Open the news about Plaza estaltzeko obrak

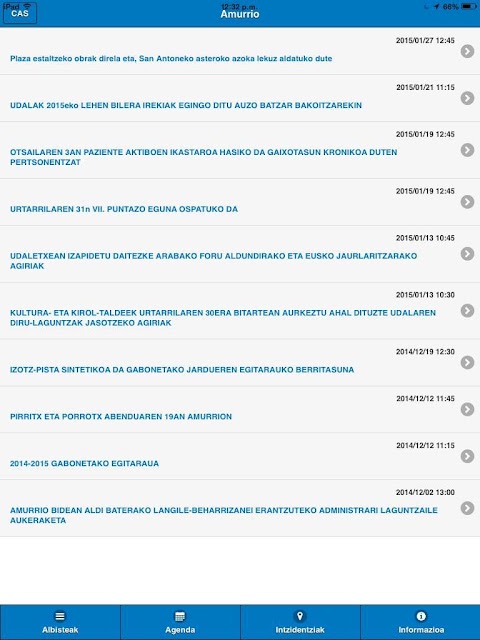point(240,51)
